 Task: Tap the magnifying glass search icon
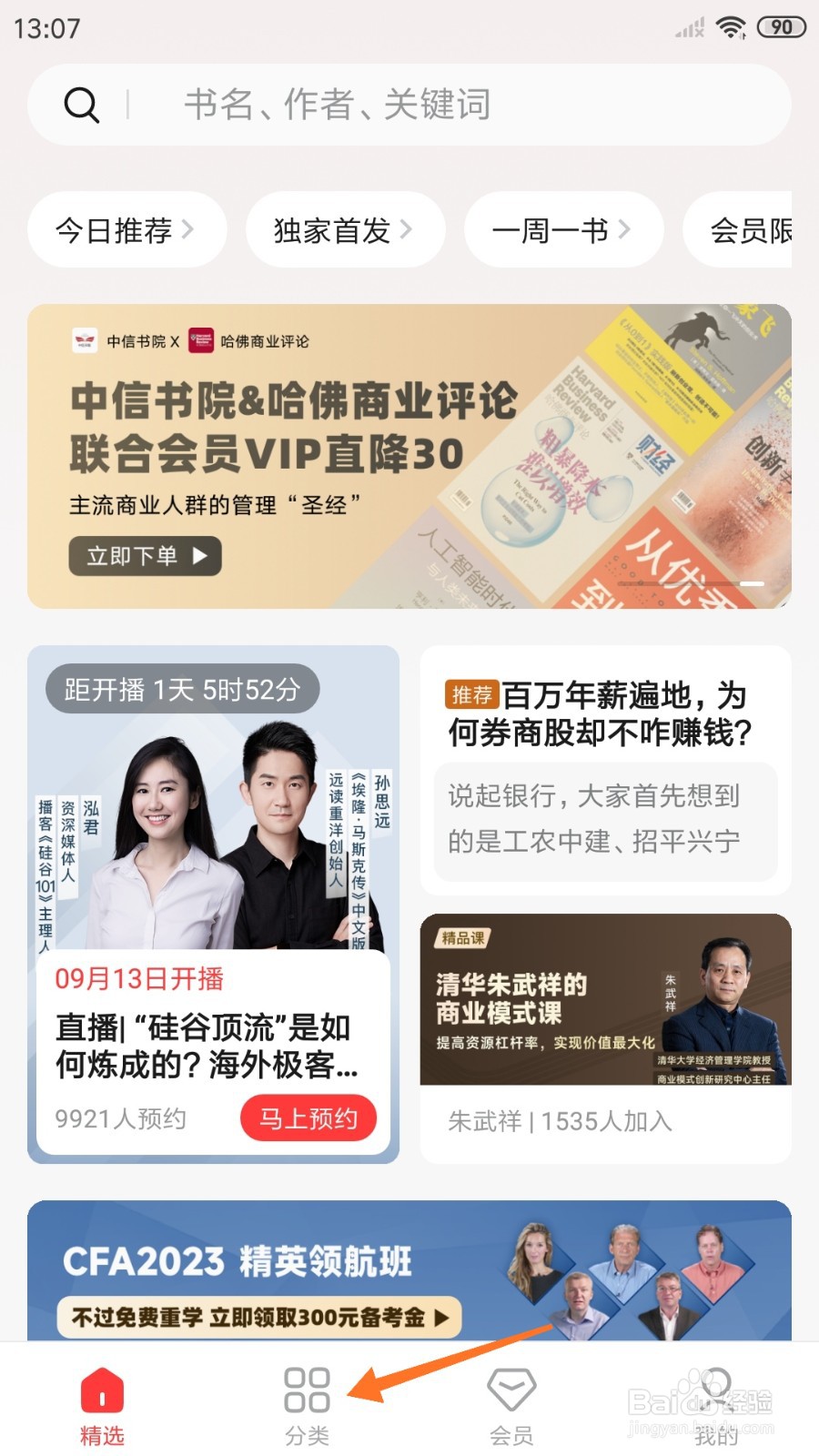pos(83,104)
